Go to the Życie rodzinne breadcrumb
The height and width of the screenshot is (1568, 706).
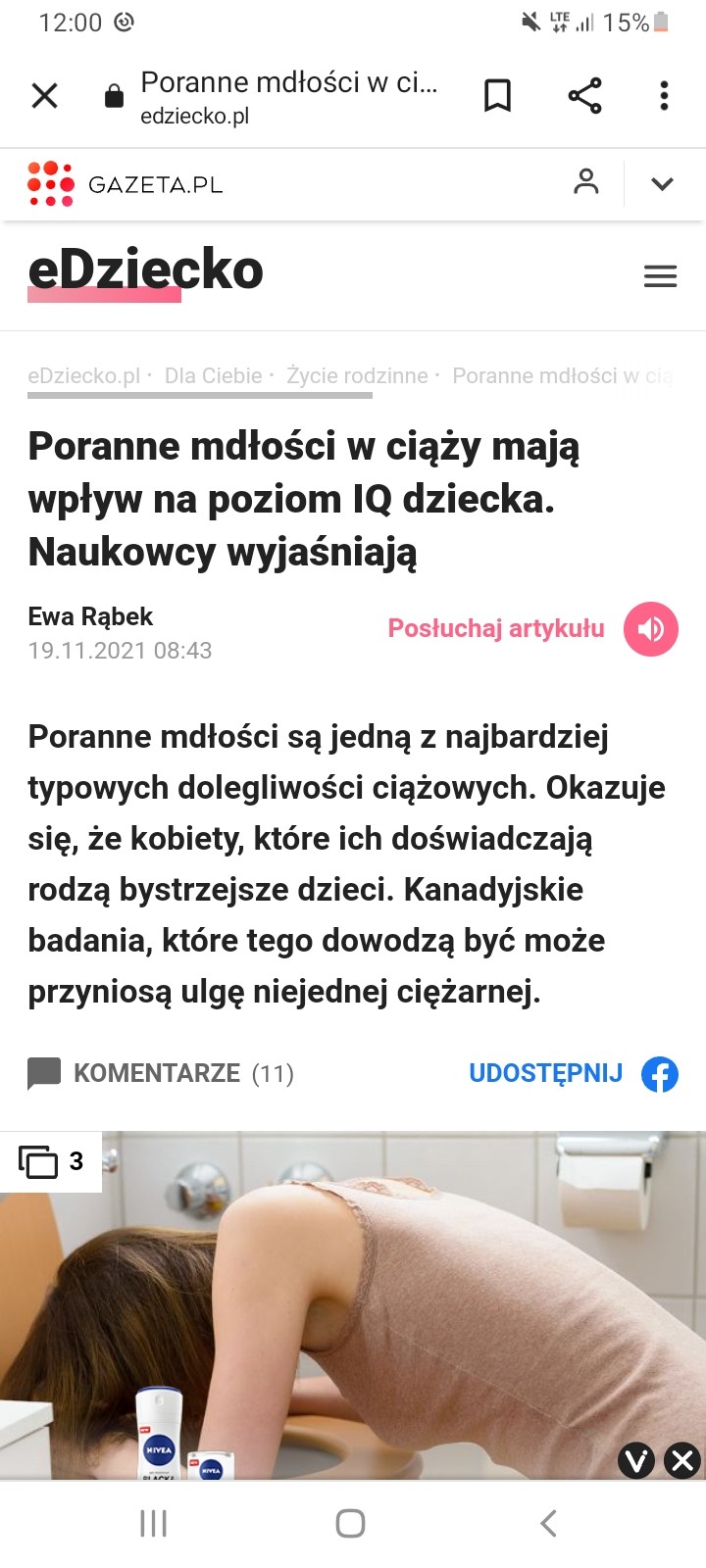point(357,375)
